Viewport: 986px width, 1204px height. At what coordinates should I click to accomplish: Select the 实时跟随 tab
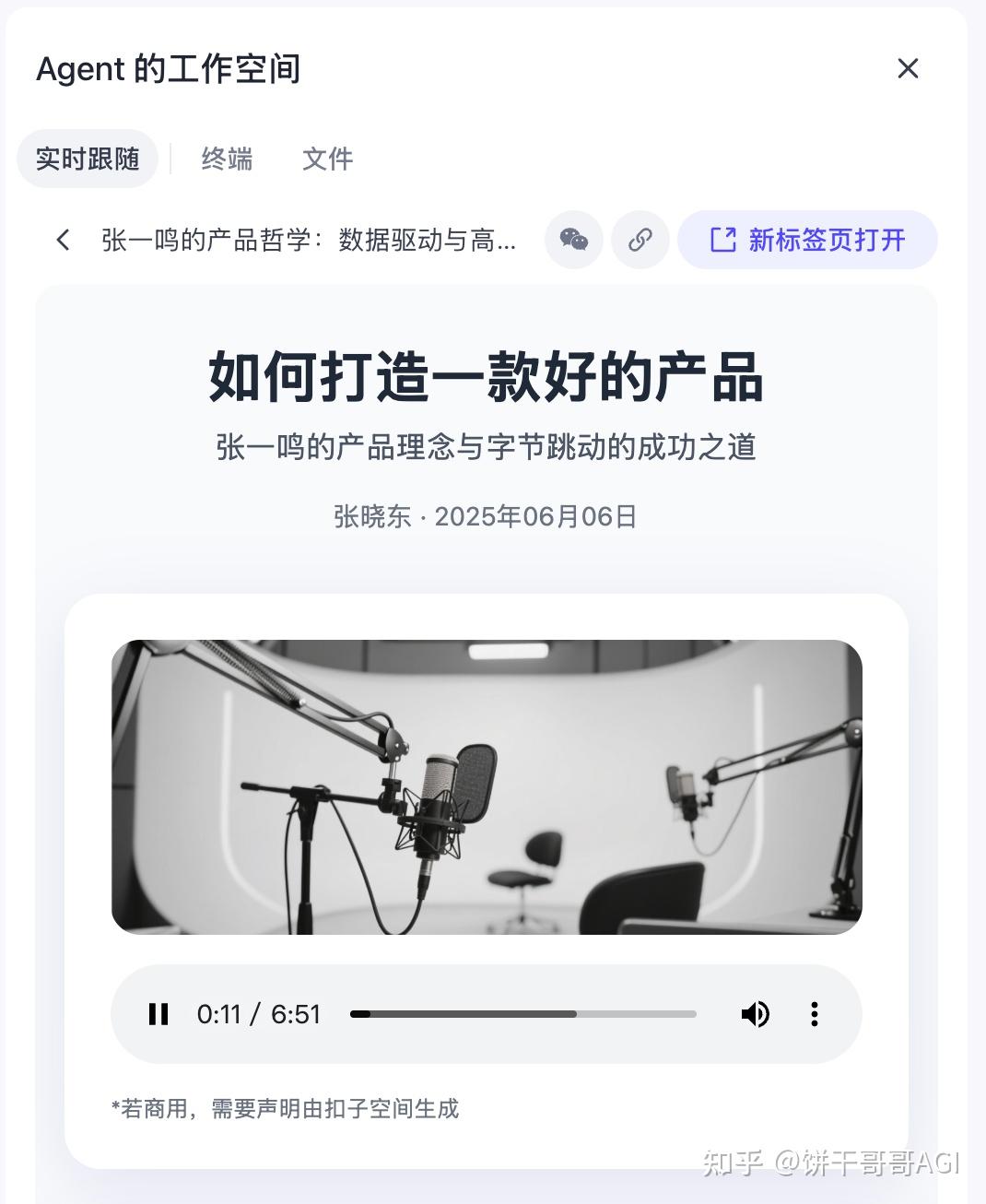tap(88, 159)
